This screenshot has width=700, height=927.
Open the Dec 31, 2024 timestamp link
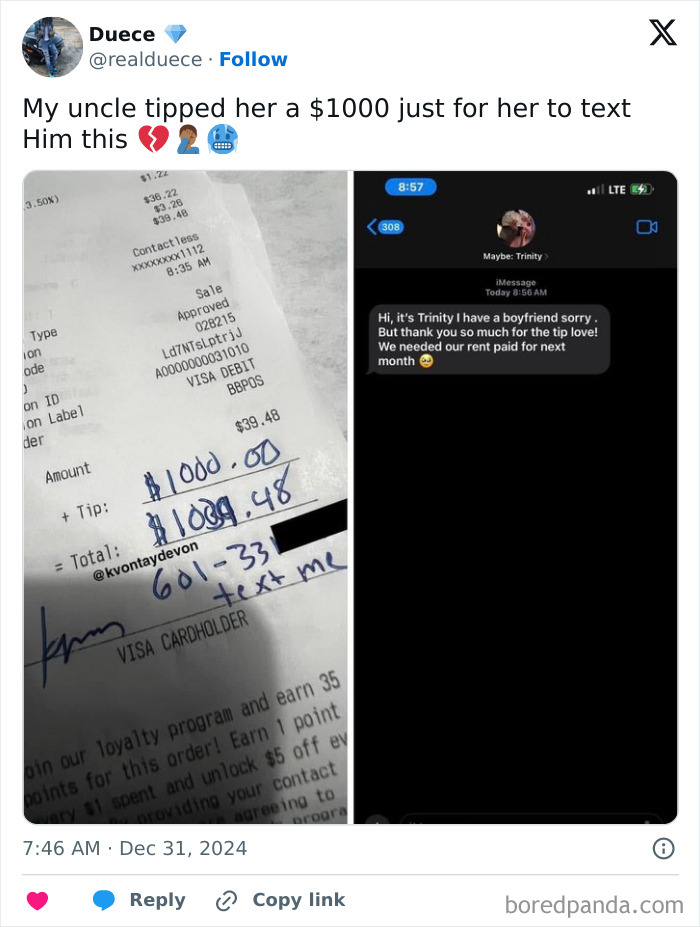(134, 848)
